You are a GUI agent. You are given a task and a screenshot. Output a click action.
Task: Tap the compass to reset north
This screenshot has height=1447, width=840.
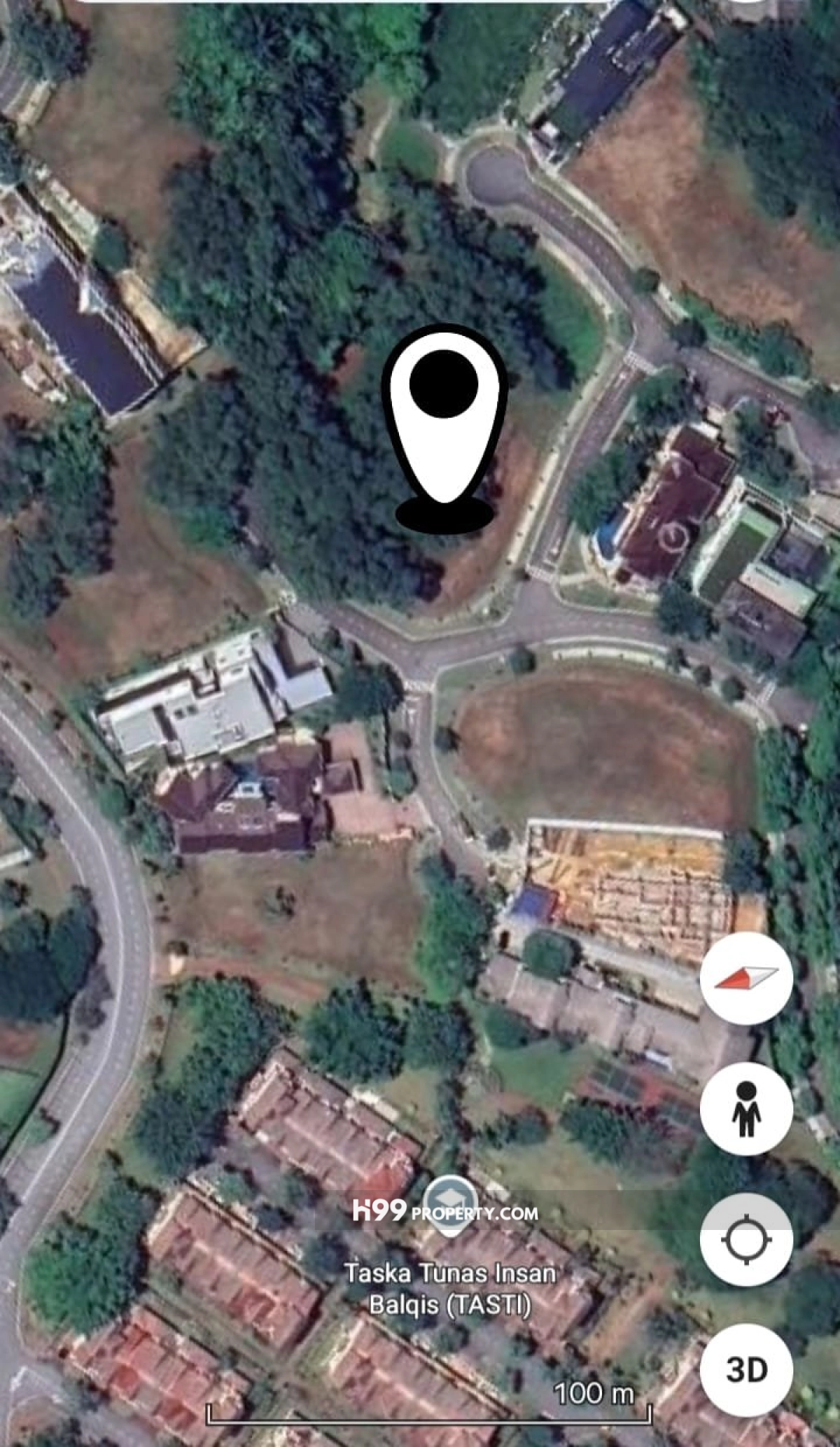coord(746,978)
